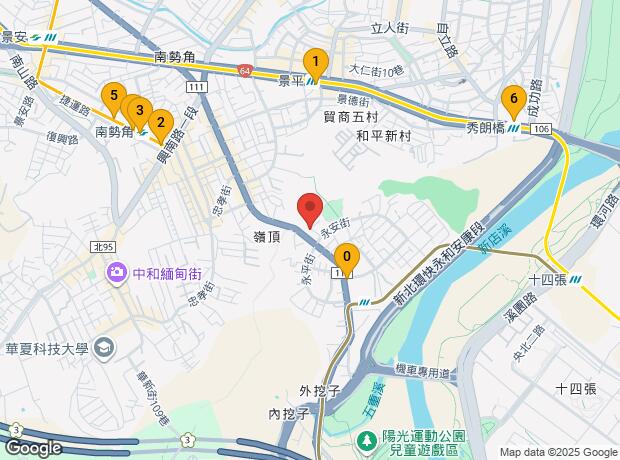Viewport: 620px width, 460px height.
Task: Open the 華夏科技大學 place icon
Action: 104,348
